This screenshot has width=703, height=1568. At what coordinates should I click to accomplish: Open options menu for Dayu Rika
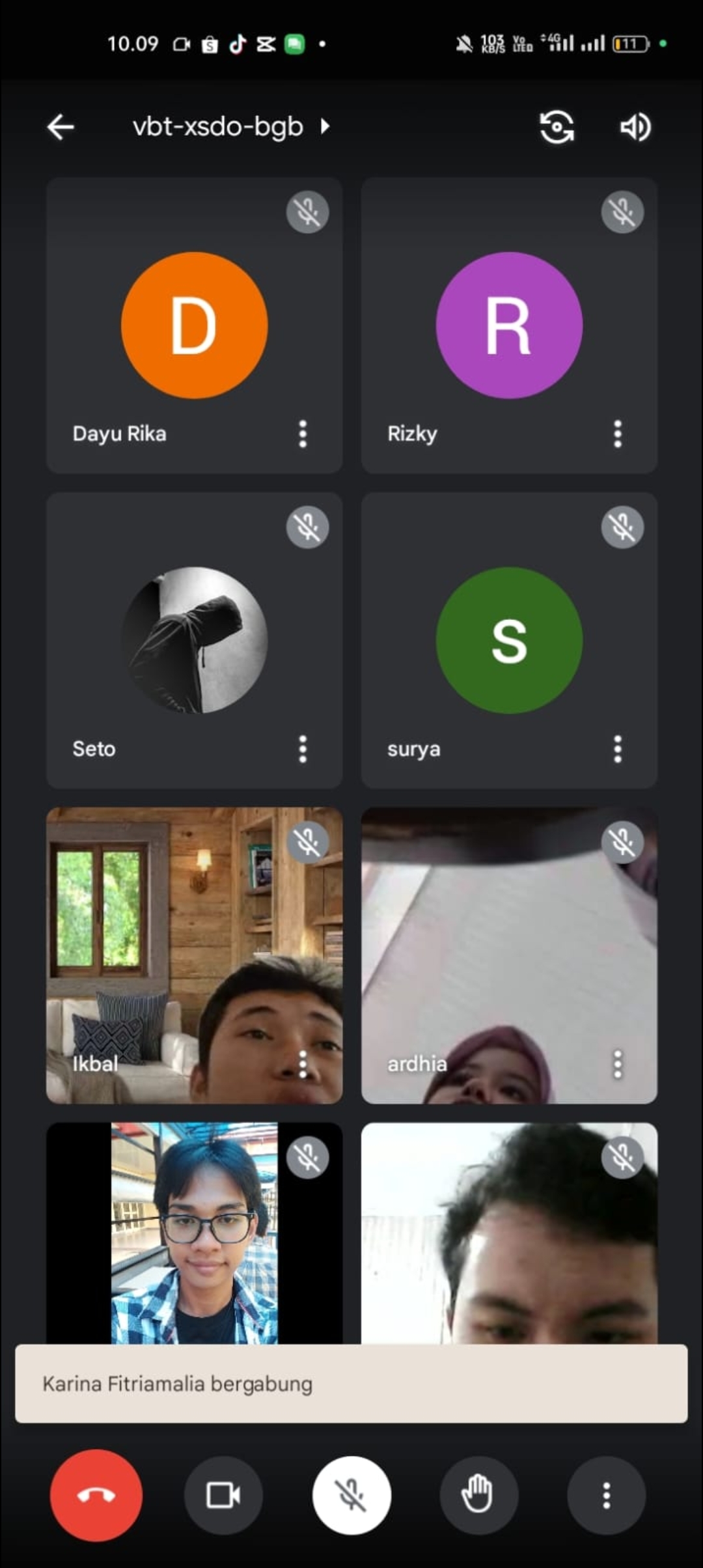(303, 434)
